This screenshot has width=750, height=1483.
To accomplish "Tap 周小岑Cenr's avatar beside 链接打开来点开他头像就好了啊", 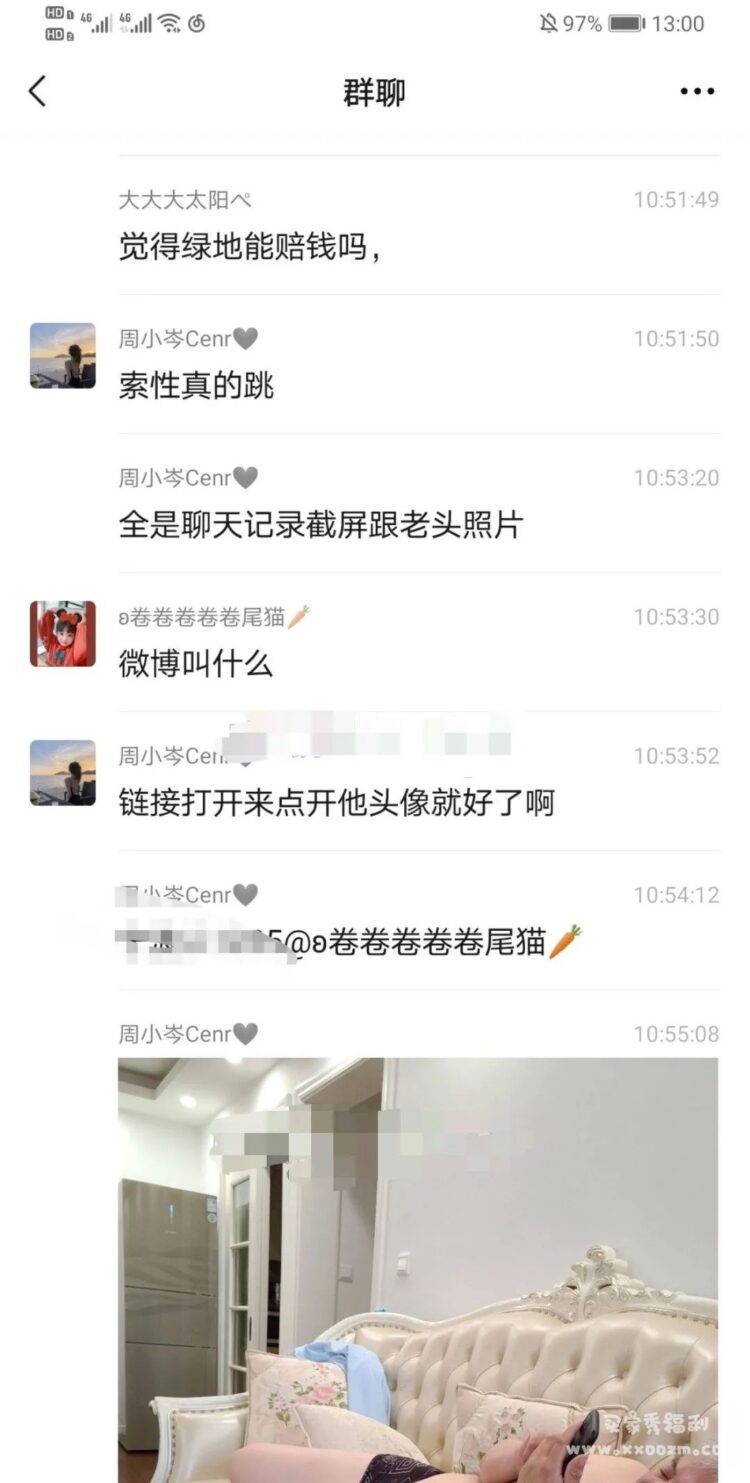I will pyautogui.click(x=63, y=772).
